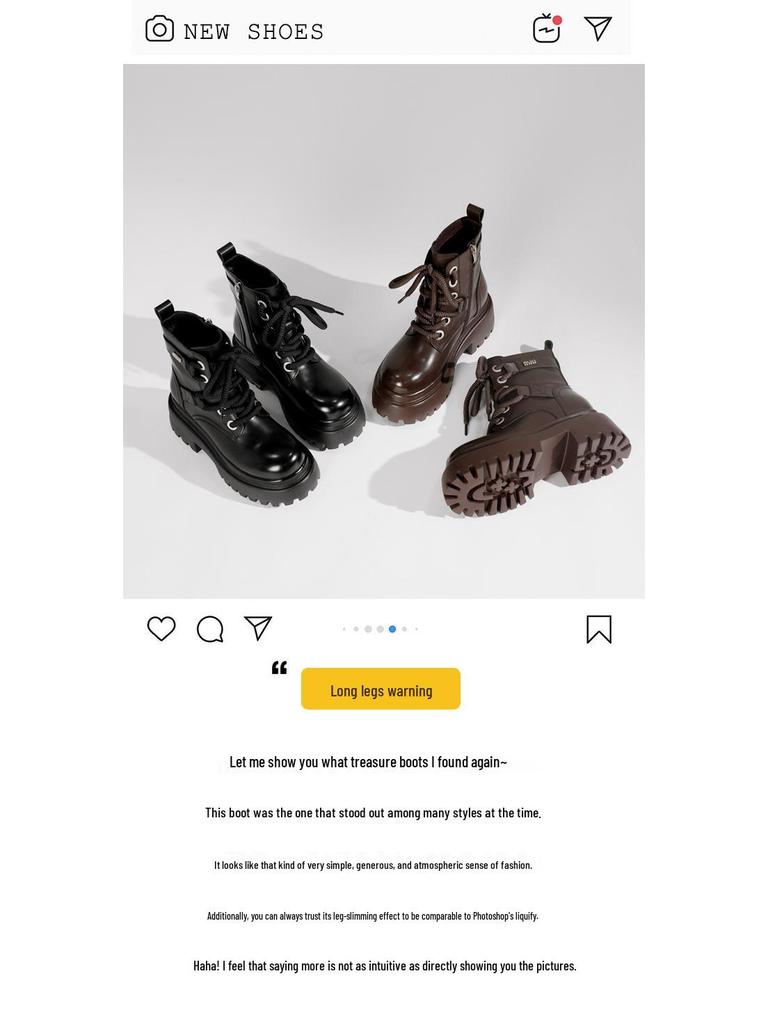Click the 'simple, generous' fashion description line
Image resolution: width=768 pixels, height=1024 pixels.
tap(373, 864)
